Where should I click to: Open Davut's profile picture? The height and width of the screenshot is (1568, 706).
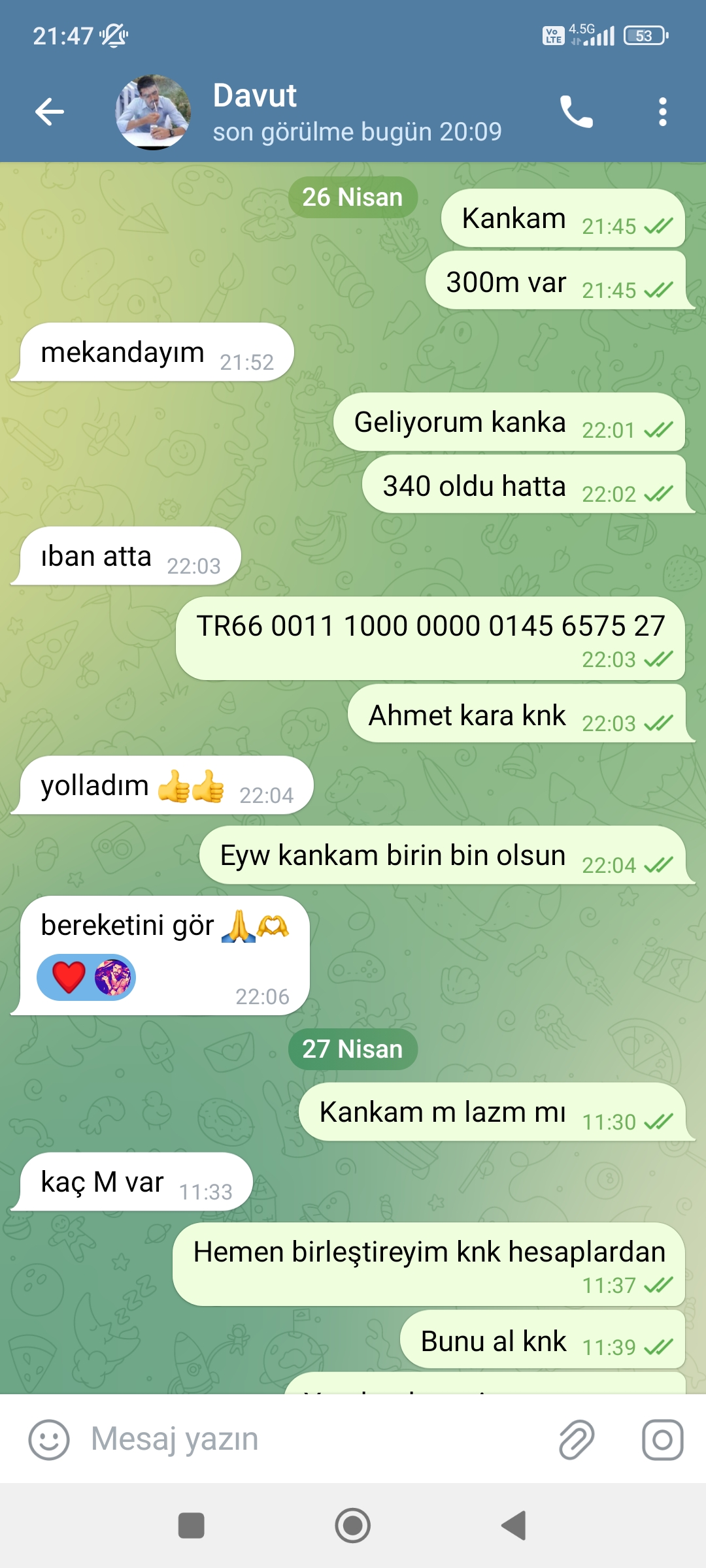pos(153,112)
